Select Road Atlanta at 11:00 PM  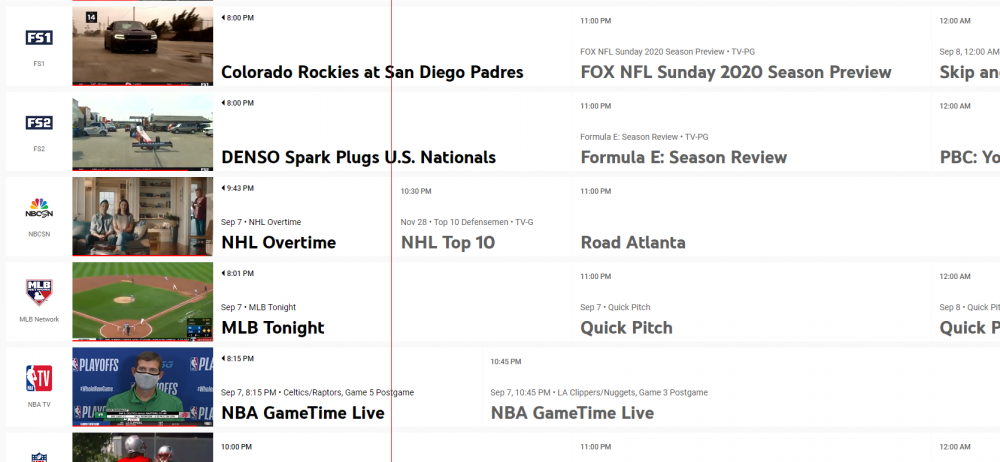pos(632,242)
